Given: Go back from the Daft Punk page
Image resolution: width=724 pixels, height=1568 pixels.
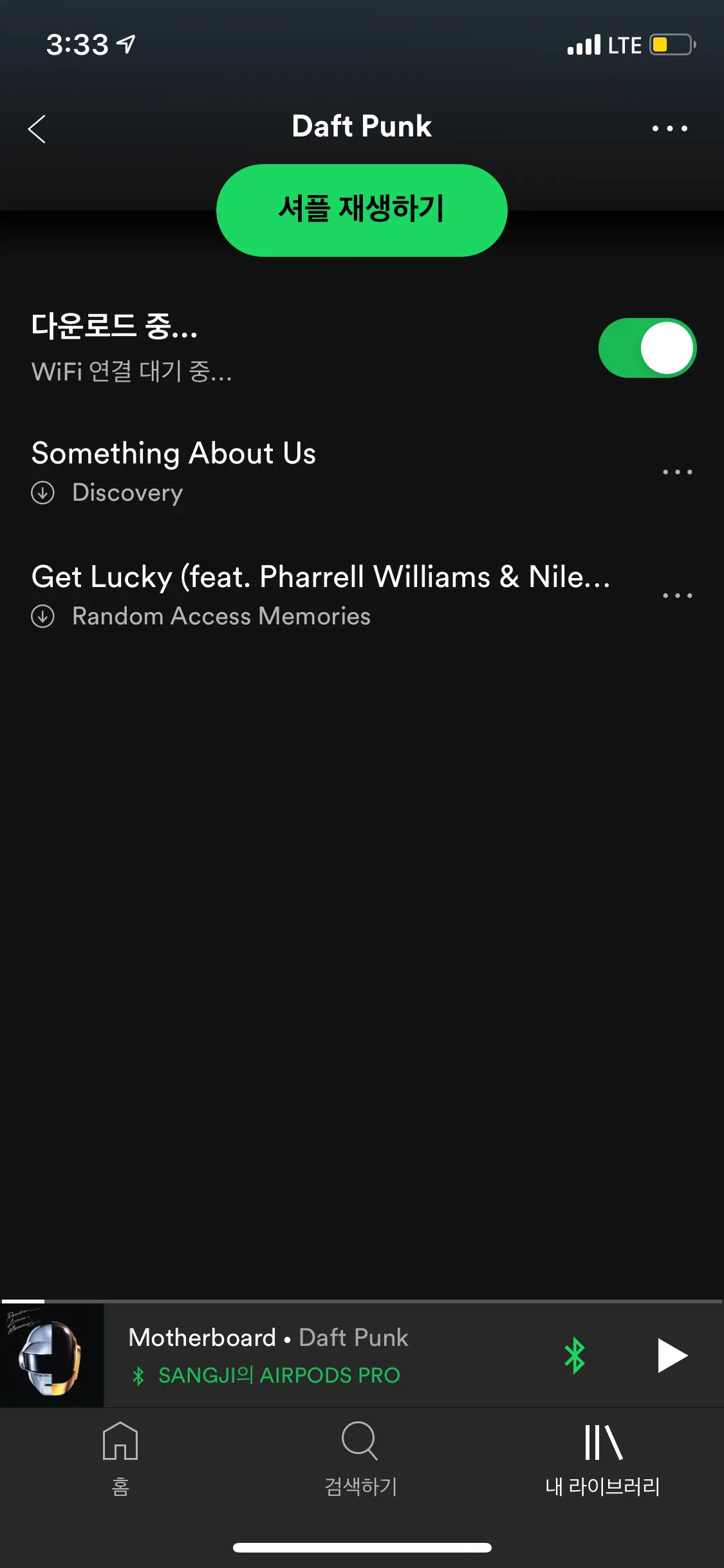Looking at the screenshot, I should (x=37, y=129).
